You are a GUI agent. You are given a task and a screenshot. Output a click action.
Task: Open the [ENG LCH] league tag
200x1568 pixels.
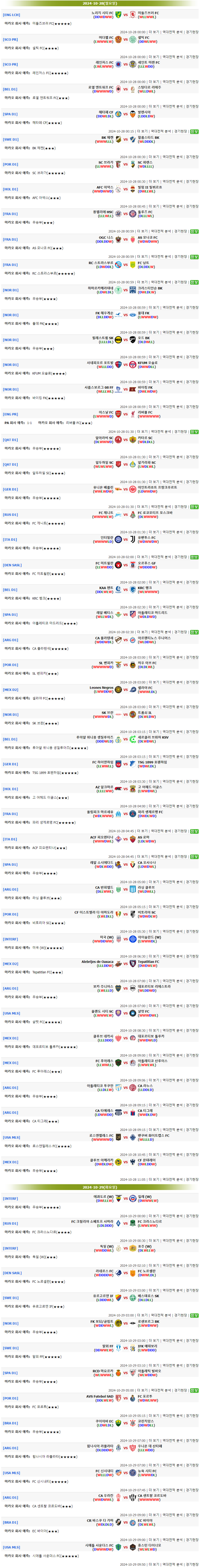click(x=11, y=15)
